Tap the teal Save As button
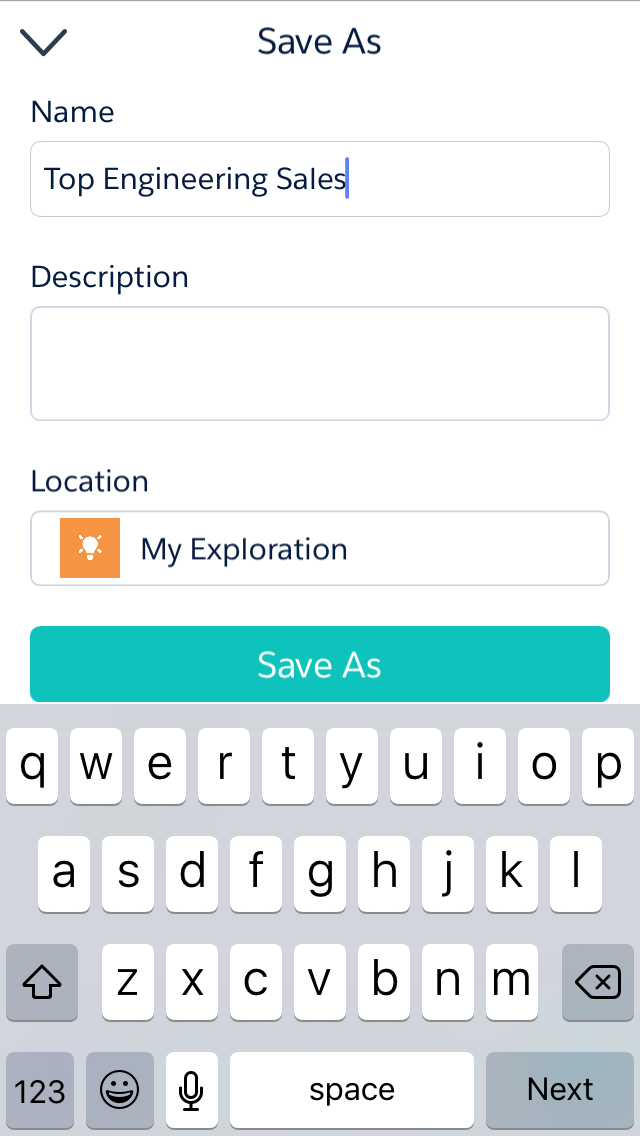Image resolution: width=640 pixels, height=1136 pixels. [320, 665]
